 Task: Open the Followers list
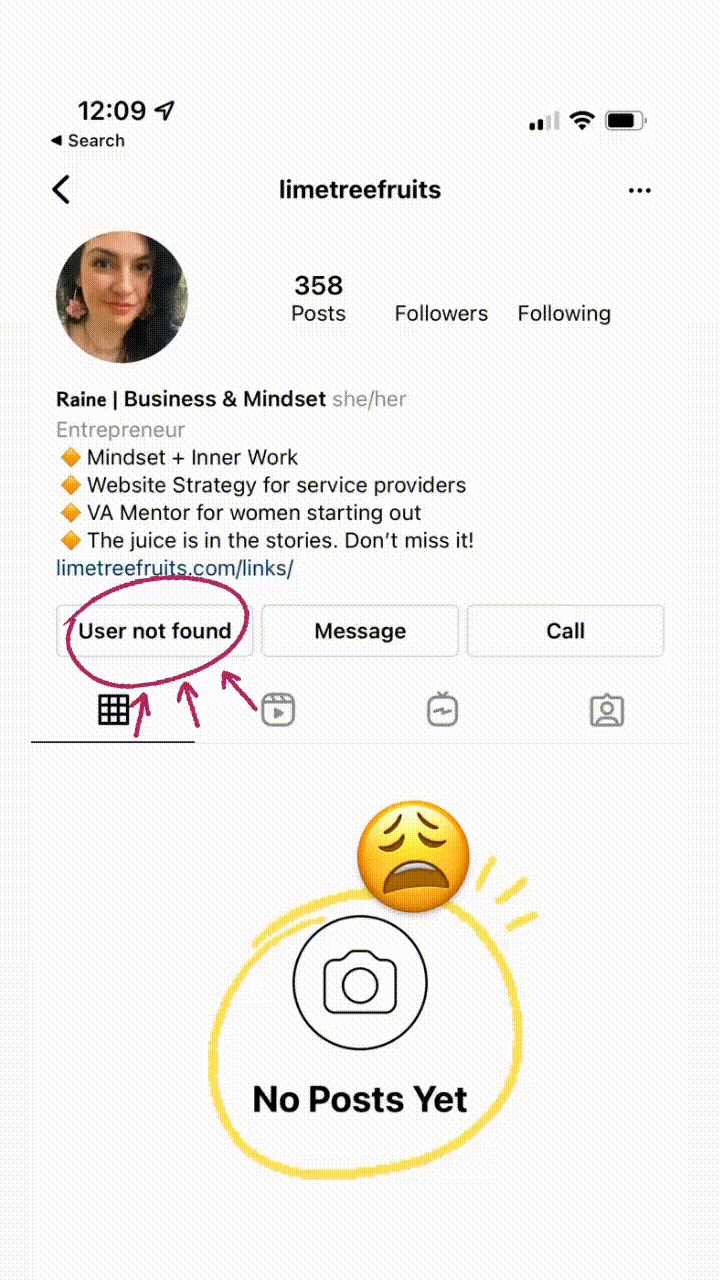click(441, 313)
